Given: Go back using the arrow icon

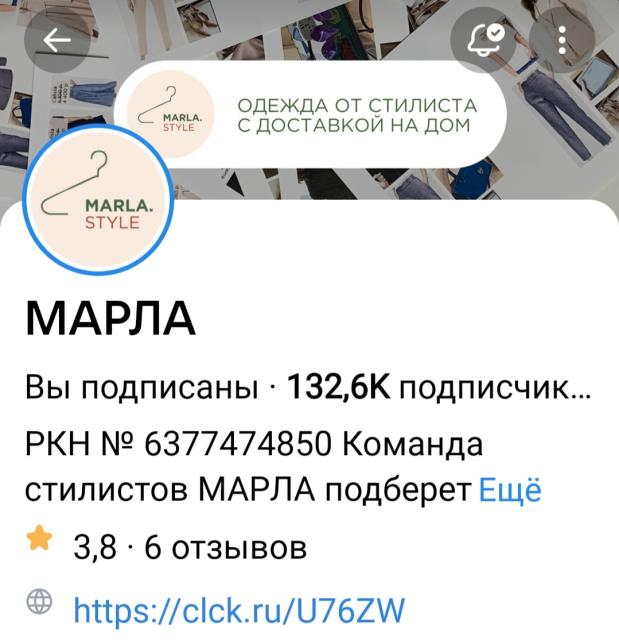Looking at the screenshot, I should [56, 40].
